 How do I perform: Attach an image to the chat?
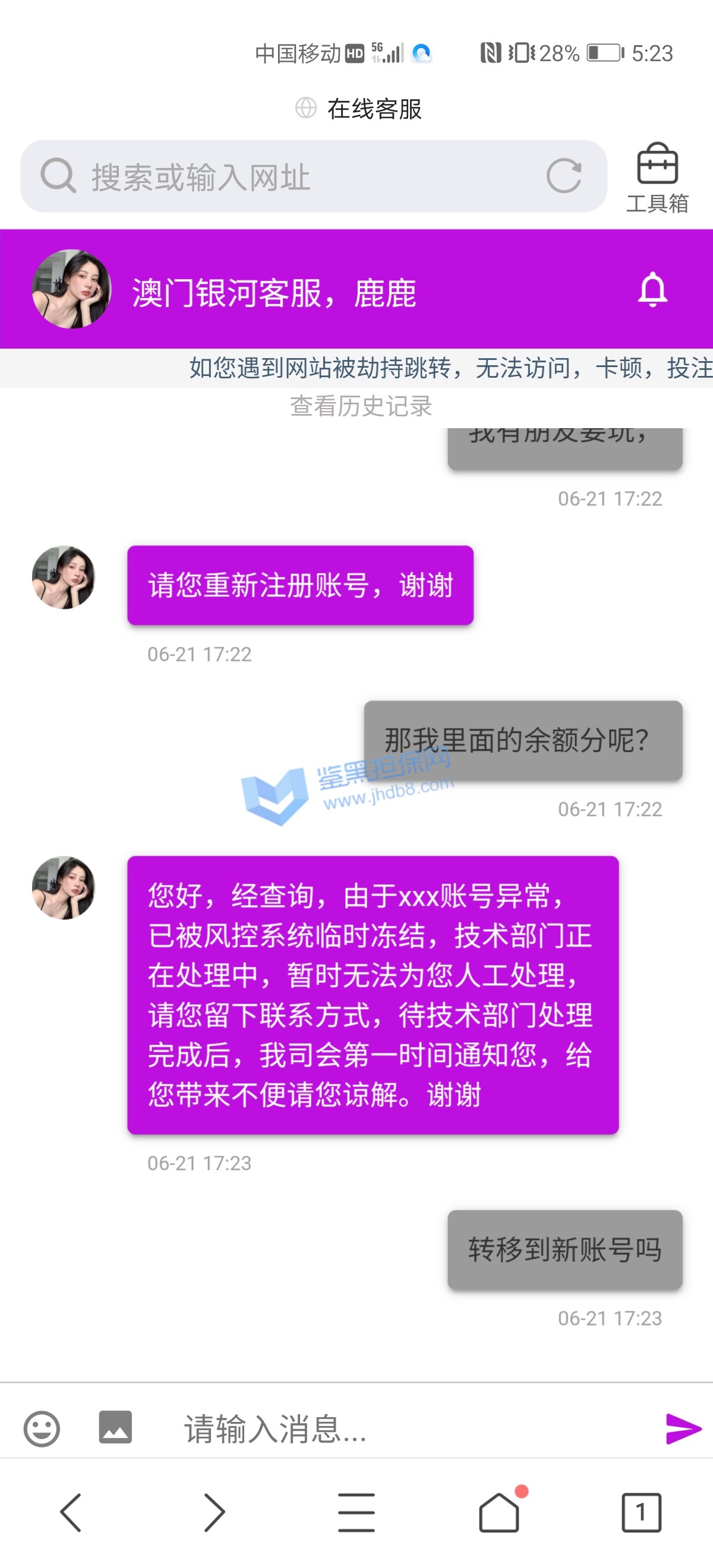coord(115,1427)
